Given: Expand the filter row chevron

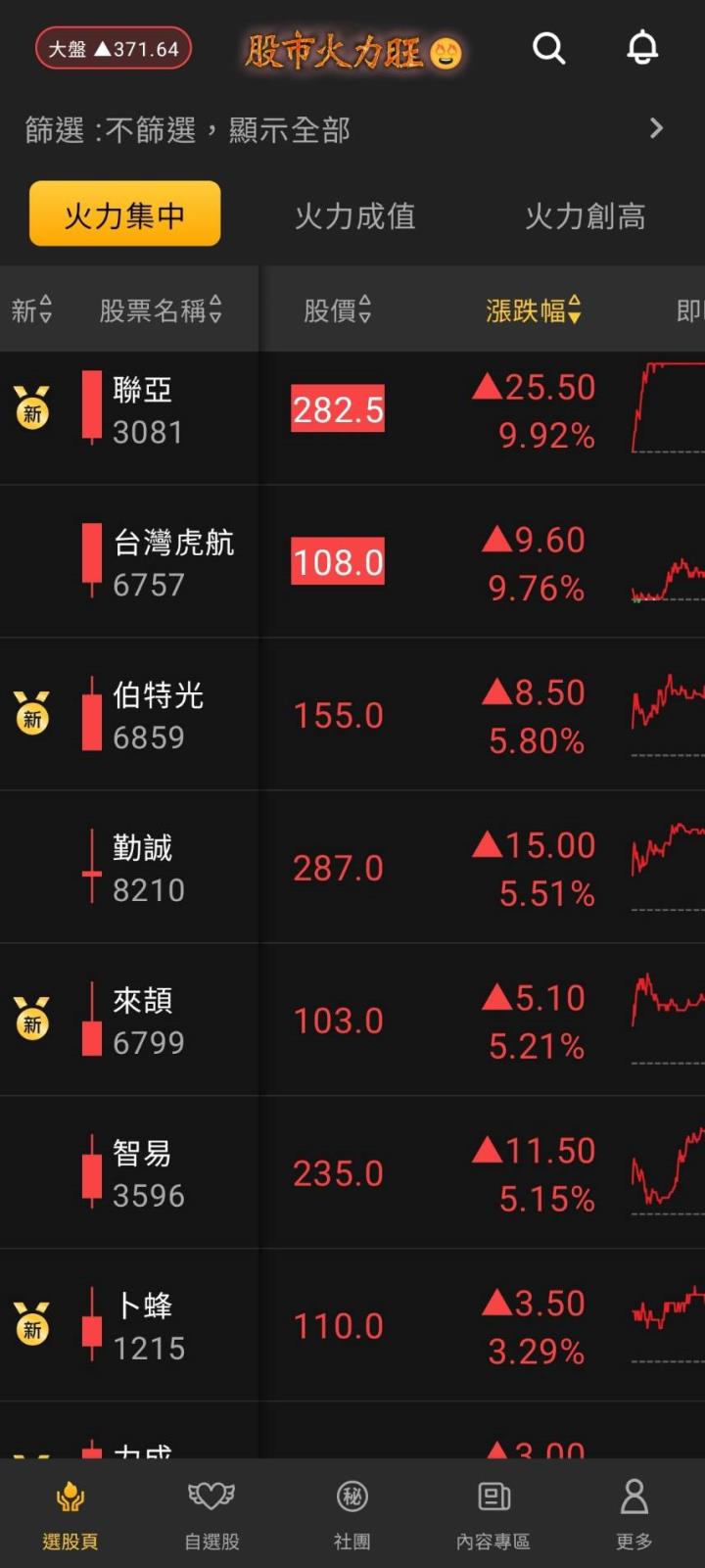Looking at the screenshot, I should click(x=657, y=128).
